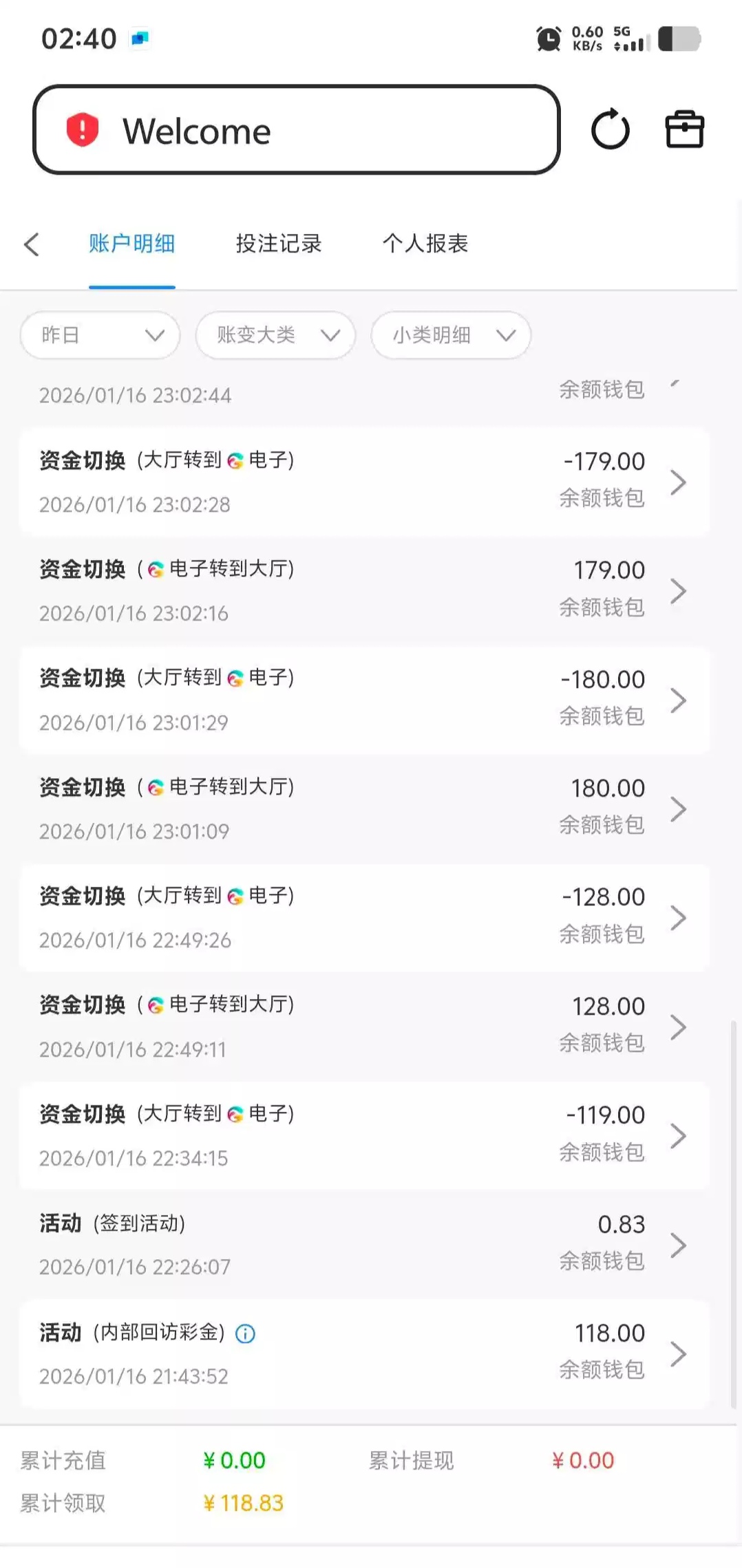View the -180.00 transfer at 23:01:29
This screenshot has width=742, height=1568.
363,700
